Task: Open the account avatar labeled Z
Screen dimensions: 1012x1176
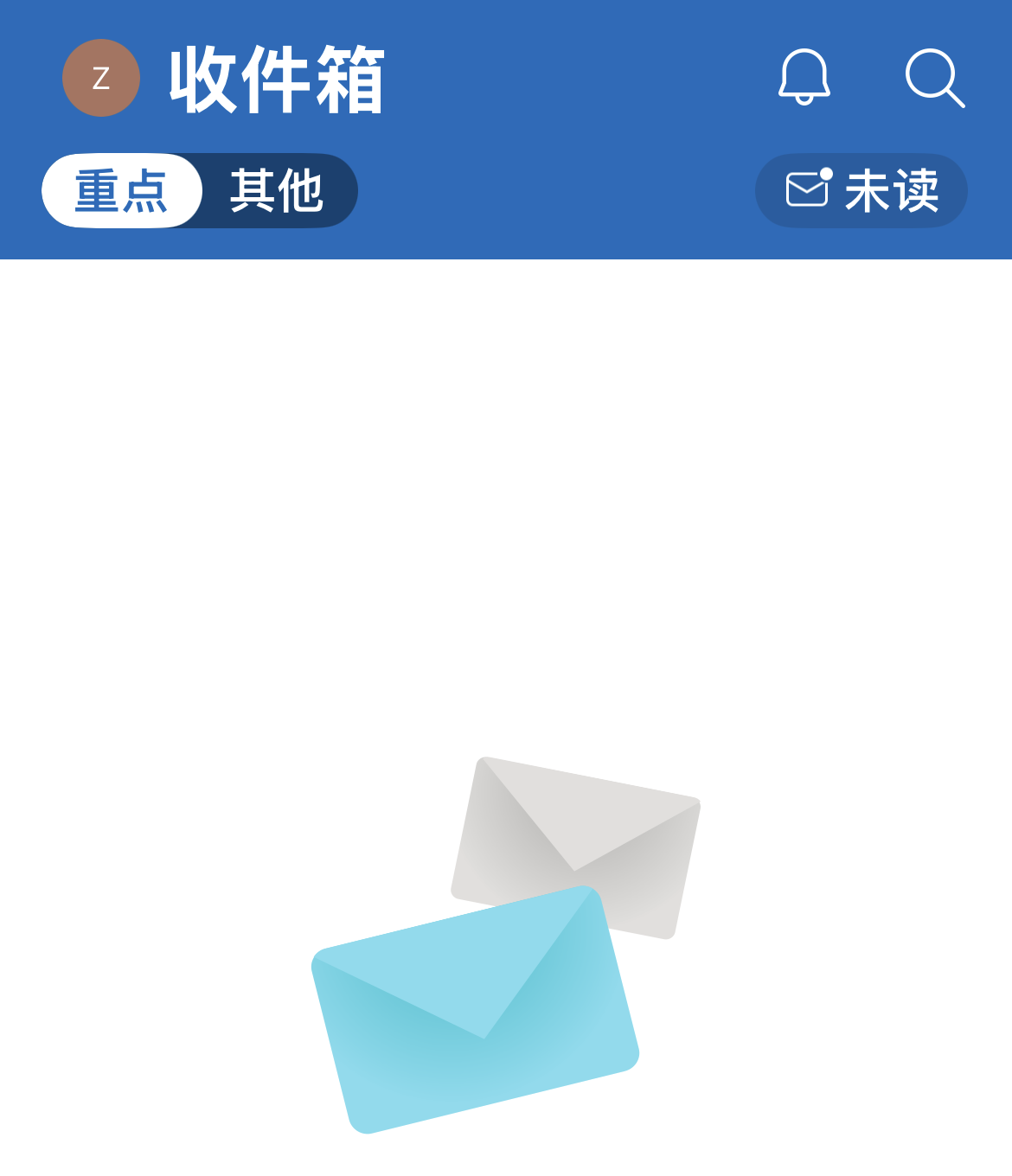Action: (101, 78)
